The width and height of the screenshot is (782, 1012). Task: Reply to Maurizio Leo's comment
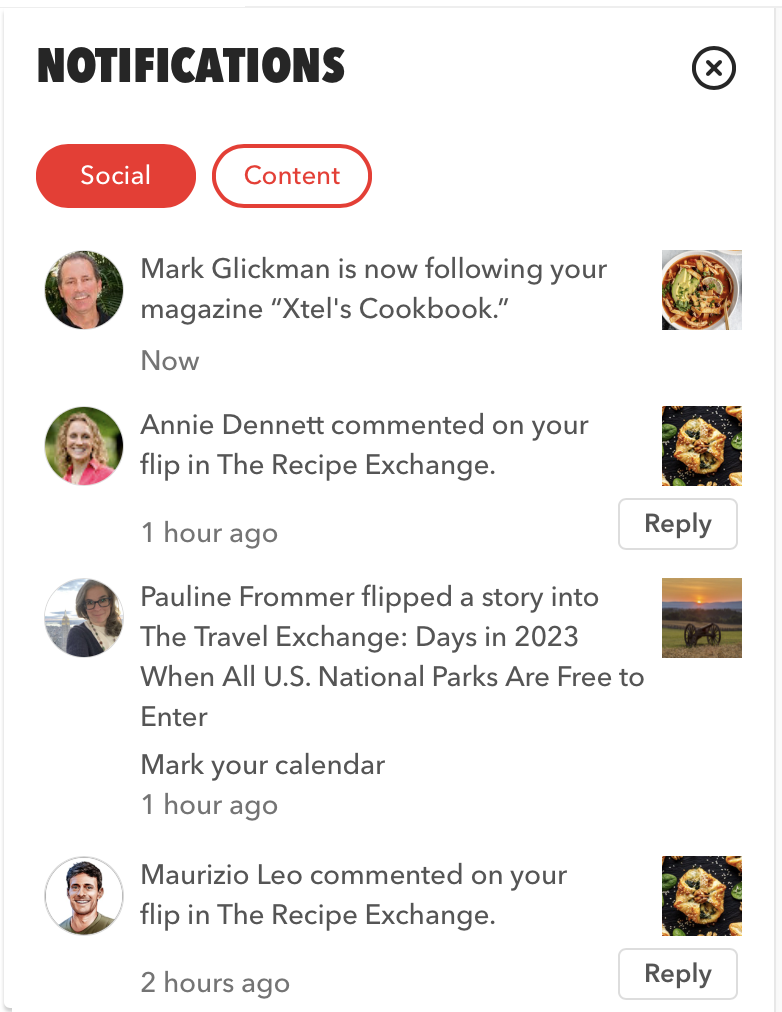click(x=677, y=974)
